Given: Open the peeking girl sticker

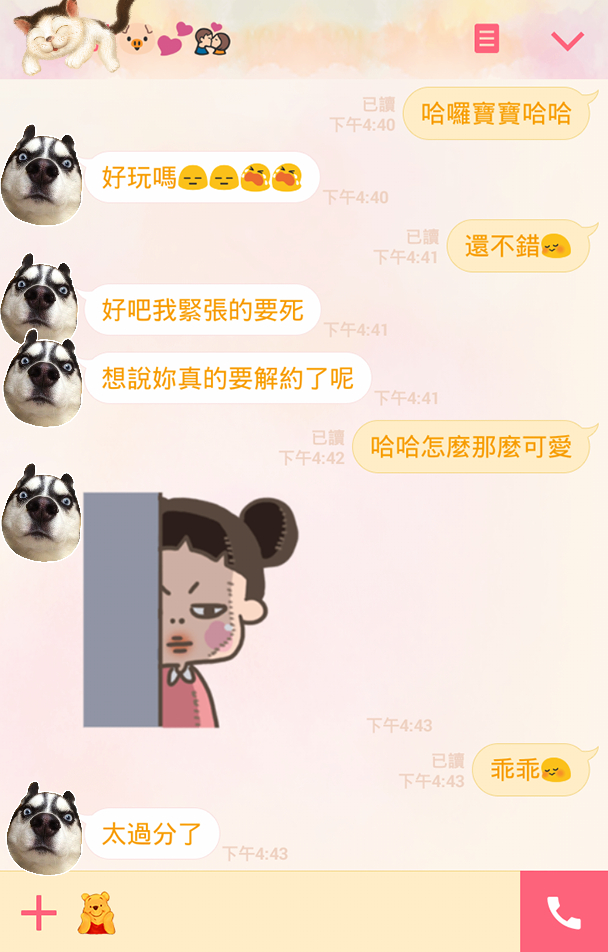Looking at the screenshot, I should coord(190,610).
